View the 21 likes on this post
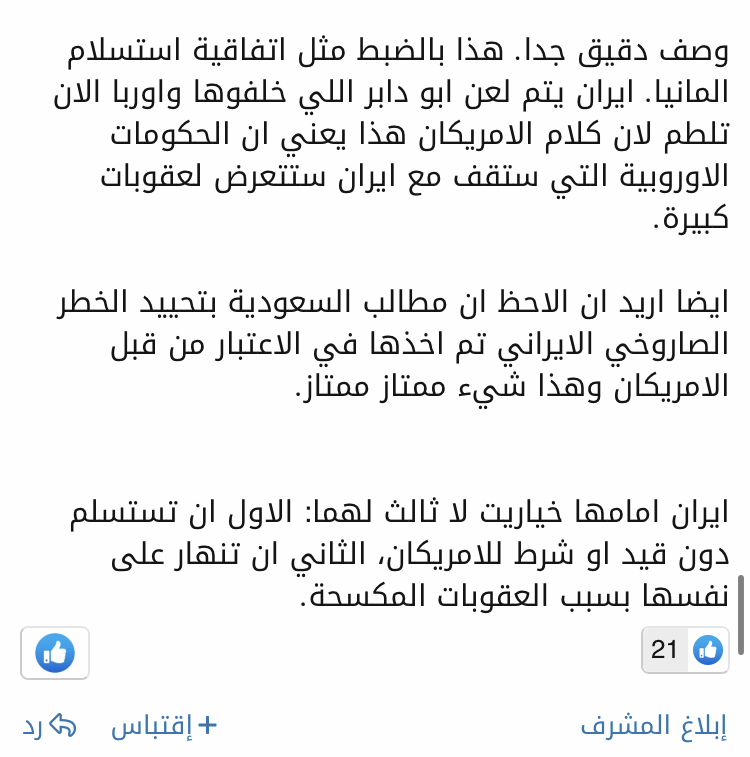Viewport: 750px width, 757px height. point(684,650)
